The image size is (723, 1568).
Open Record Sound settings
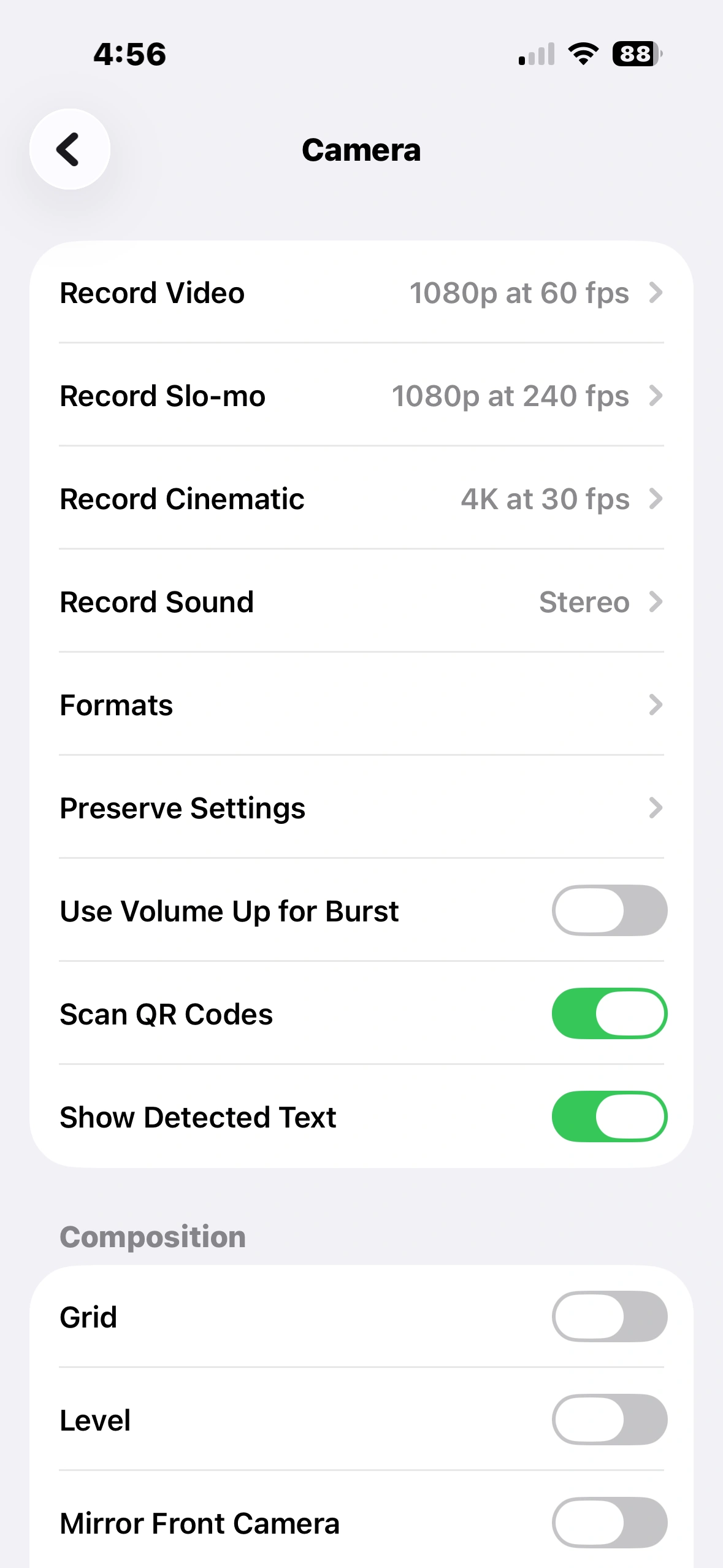pos(361,602)
